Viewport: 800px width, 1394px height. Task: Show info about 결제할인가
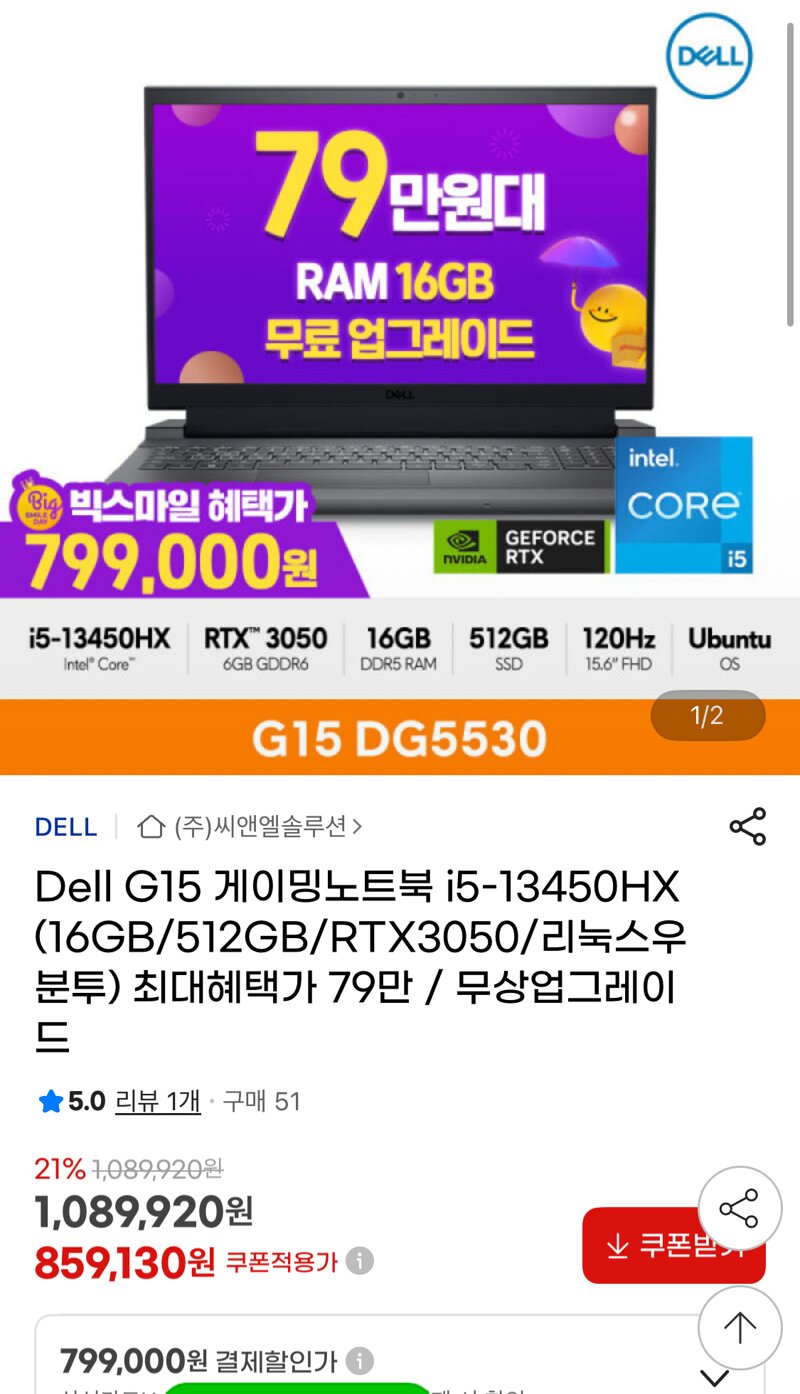360,1361
